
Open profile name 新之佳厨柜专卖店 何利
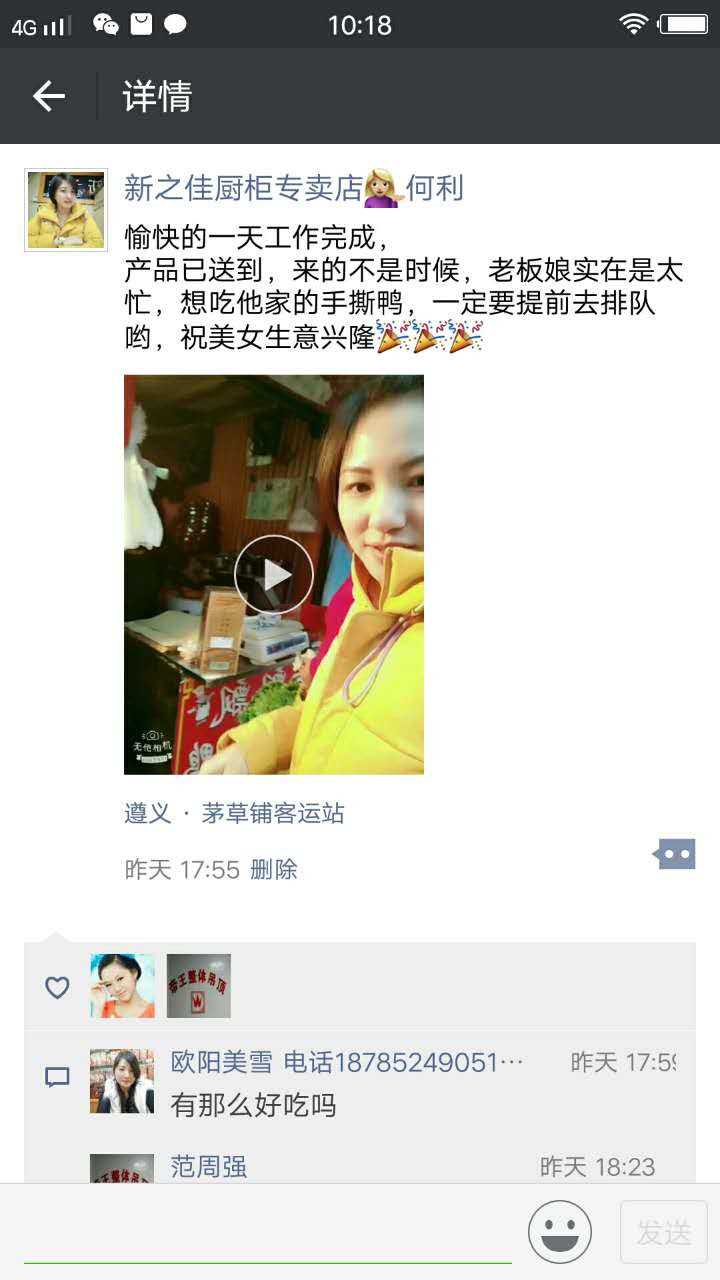point(294,187)
